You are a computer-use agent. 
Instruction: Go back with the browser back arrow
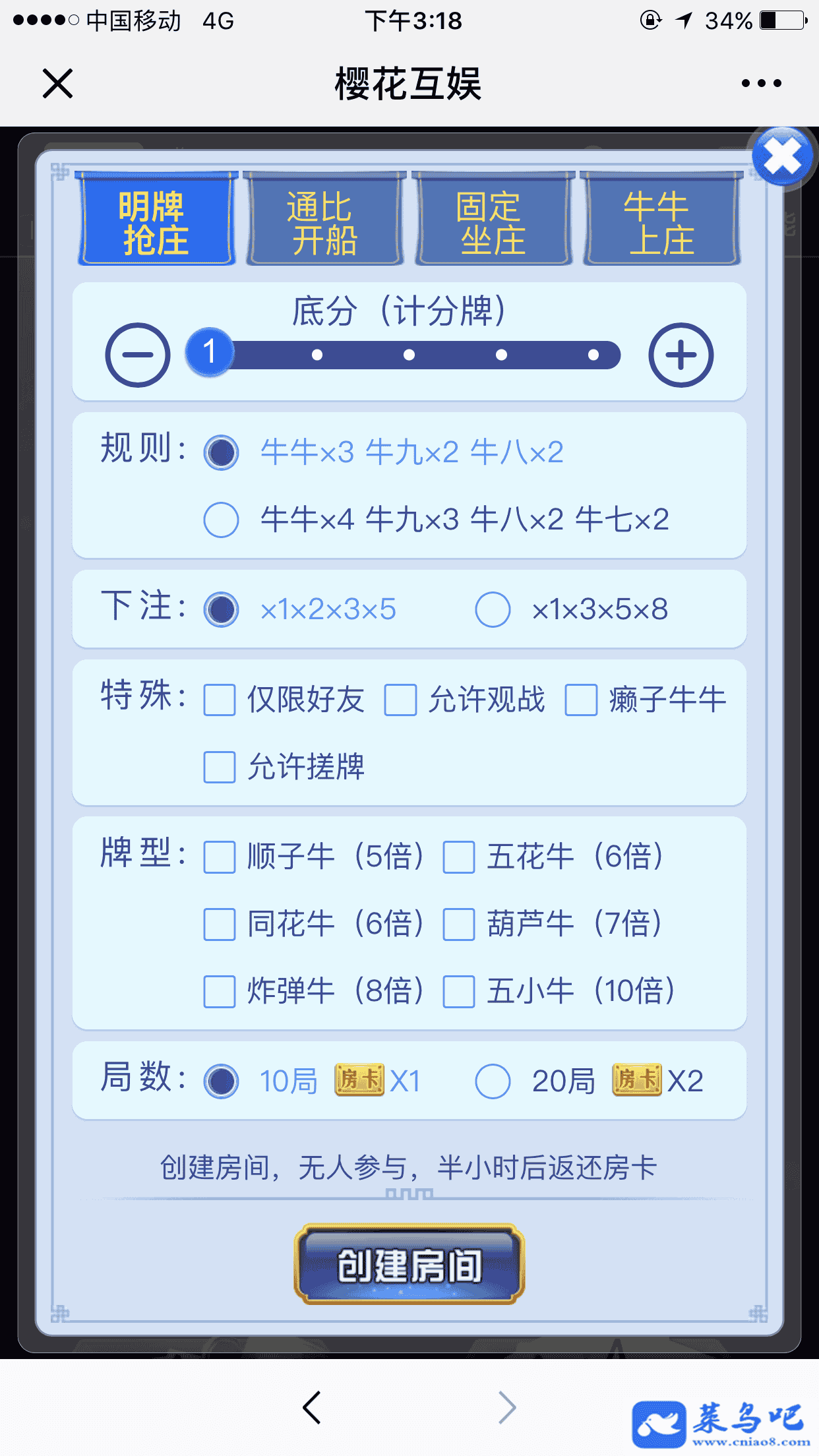312,1408
